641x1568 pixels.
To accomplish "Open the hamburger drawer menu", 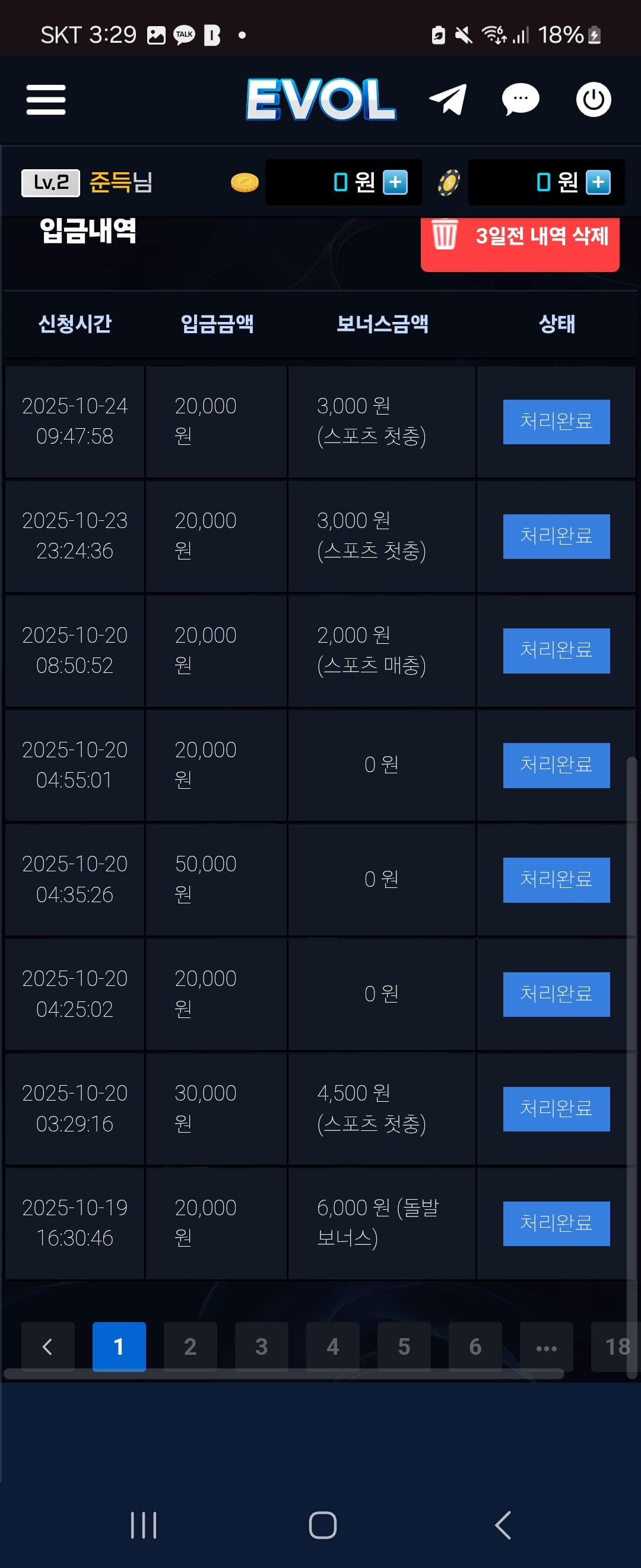I will (46, 100).
